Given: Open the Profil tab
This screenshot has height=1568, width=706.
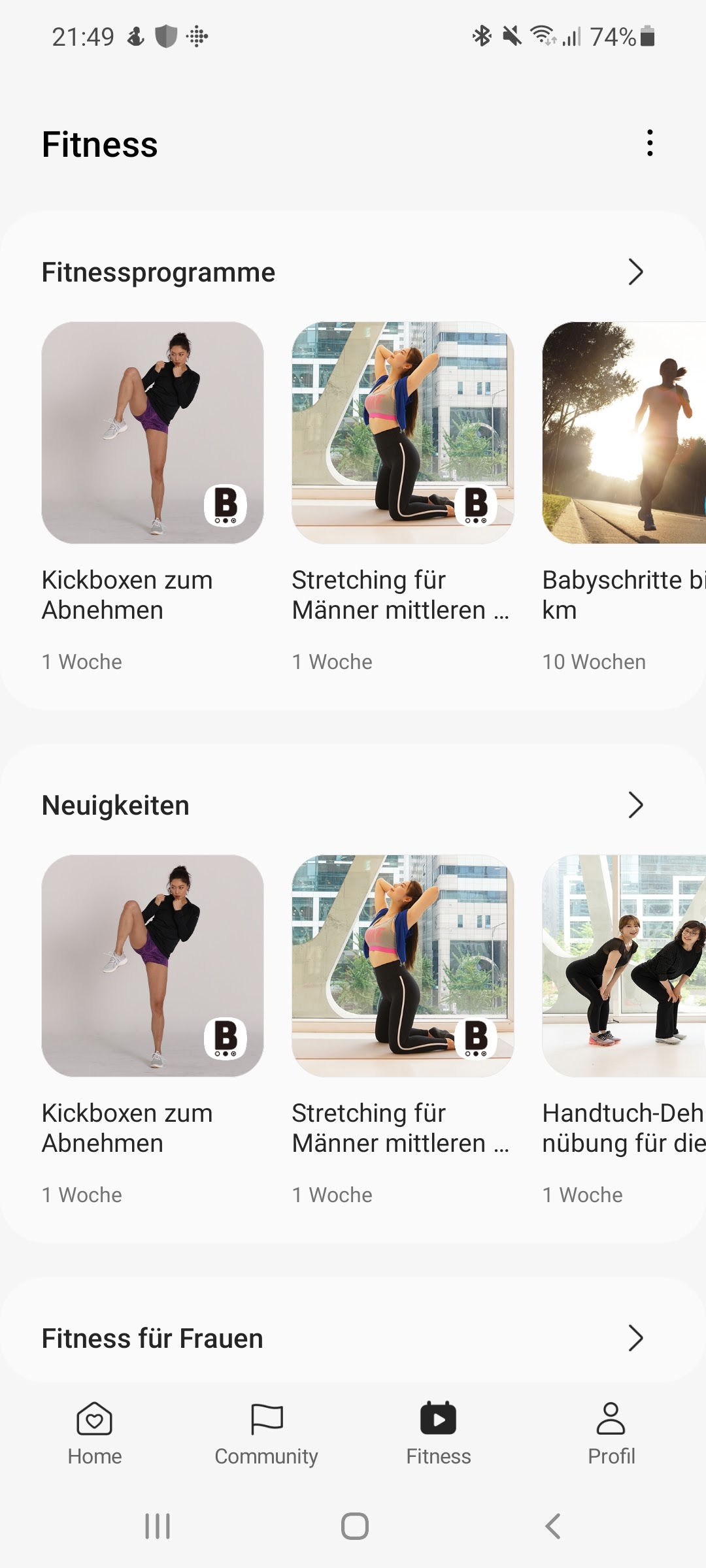Looking at the screenshot, I should [611, 1431].
